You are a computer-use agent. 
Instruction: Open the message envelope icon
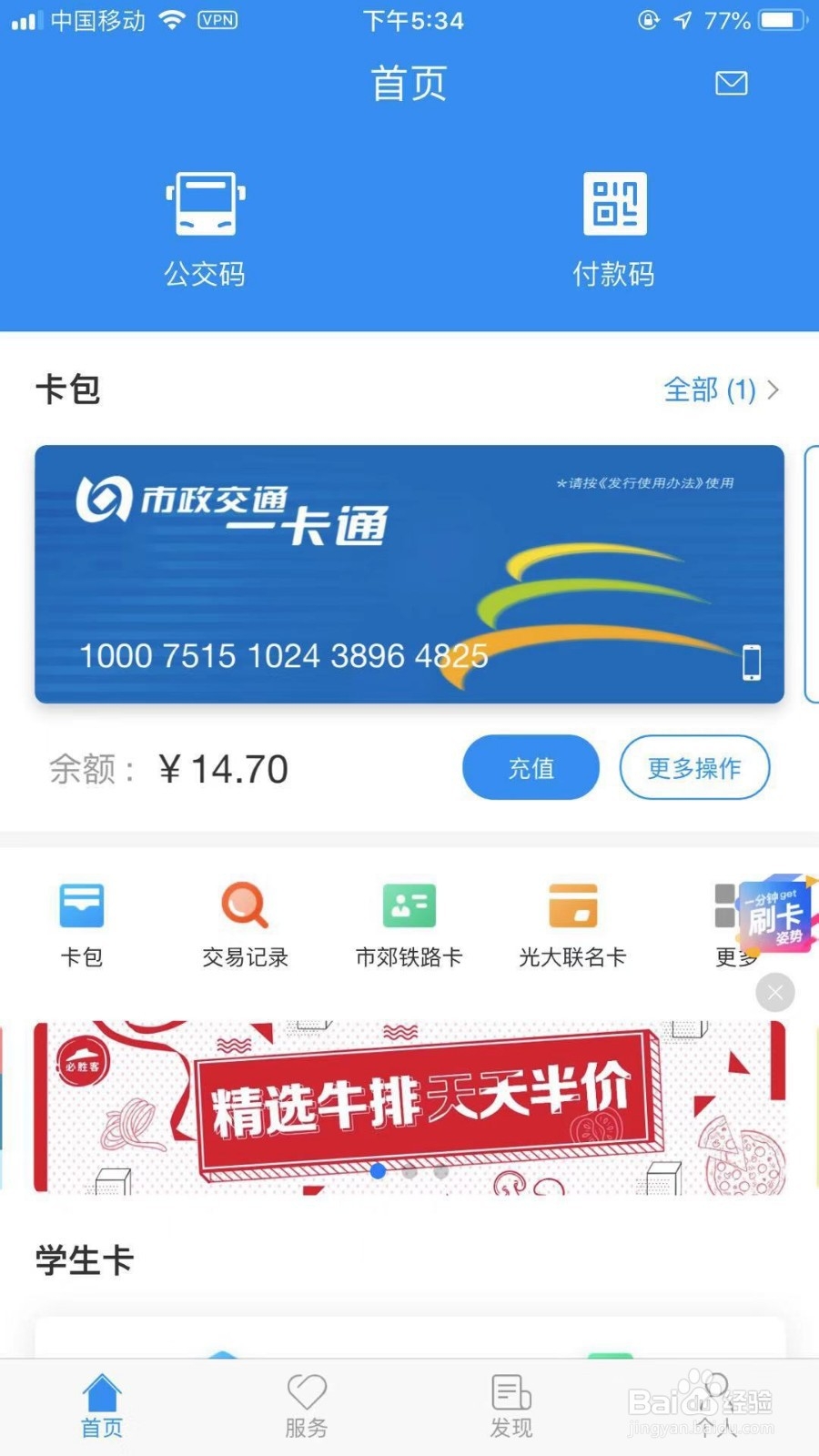[x=731, y=83]
